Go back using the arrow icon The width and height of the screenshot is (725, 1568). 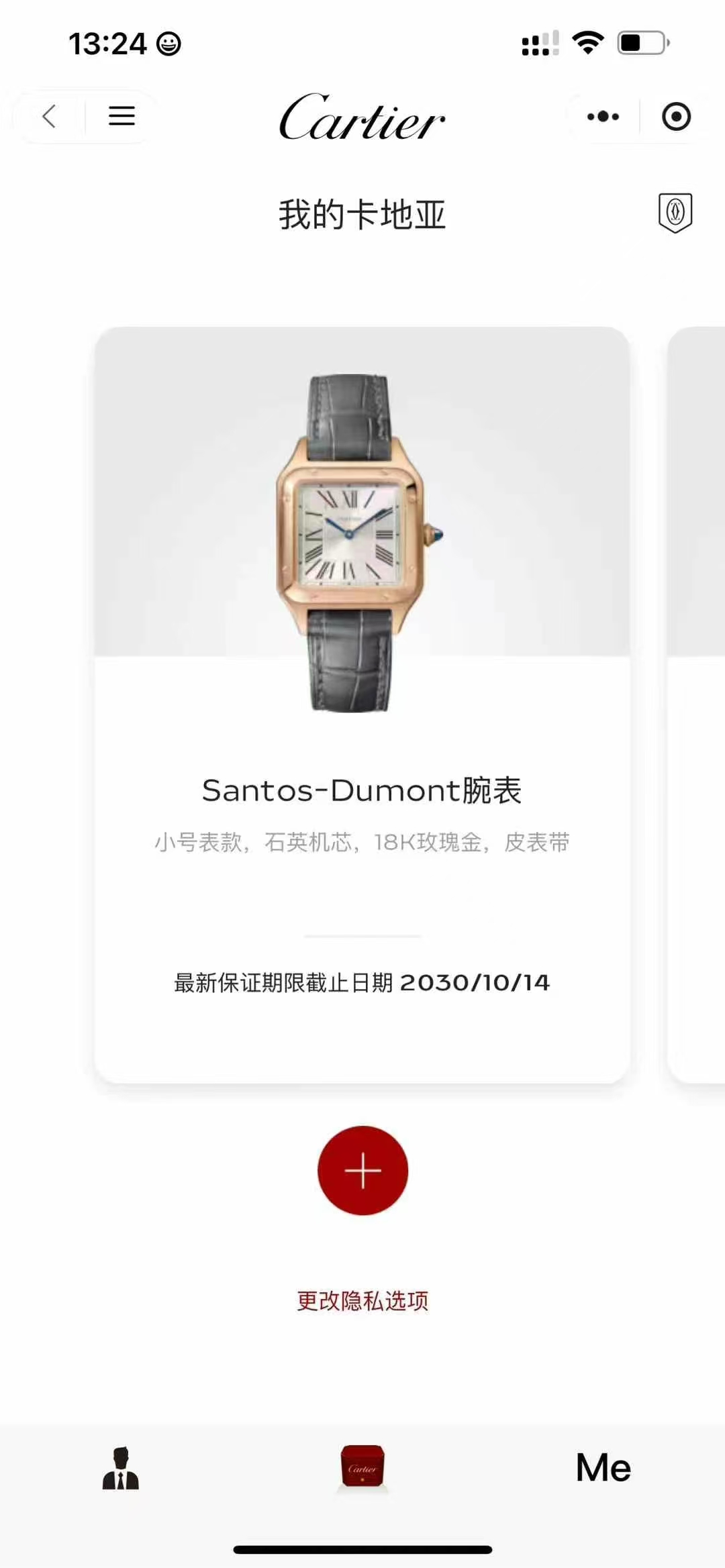pos(48,117)
